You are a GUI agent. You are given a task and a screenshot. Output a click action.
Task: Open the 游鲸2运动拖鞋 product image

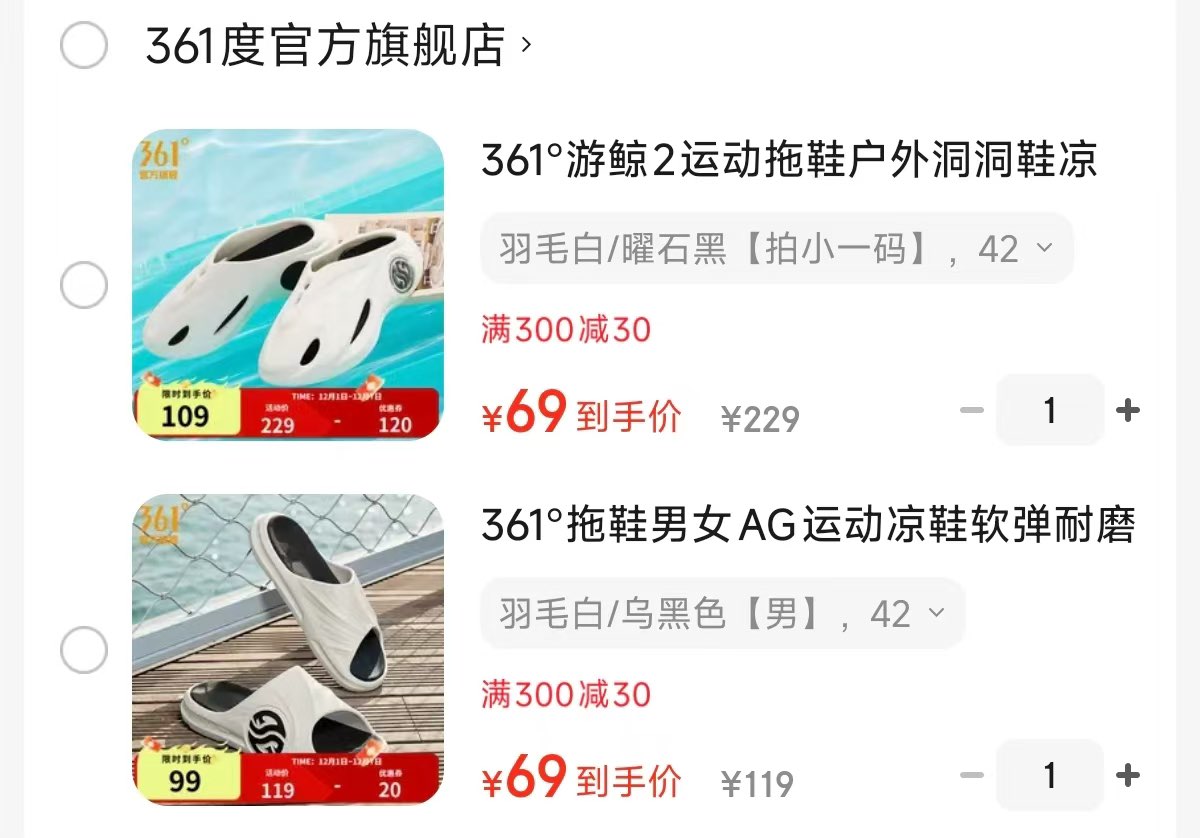tap(288, 284)
